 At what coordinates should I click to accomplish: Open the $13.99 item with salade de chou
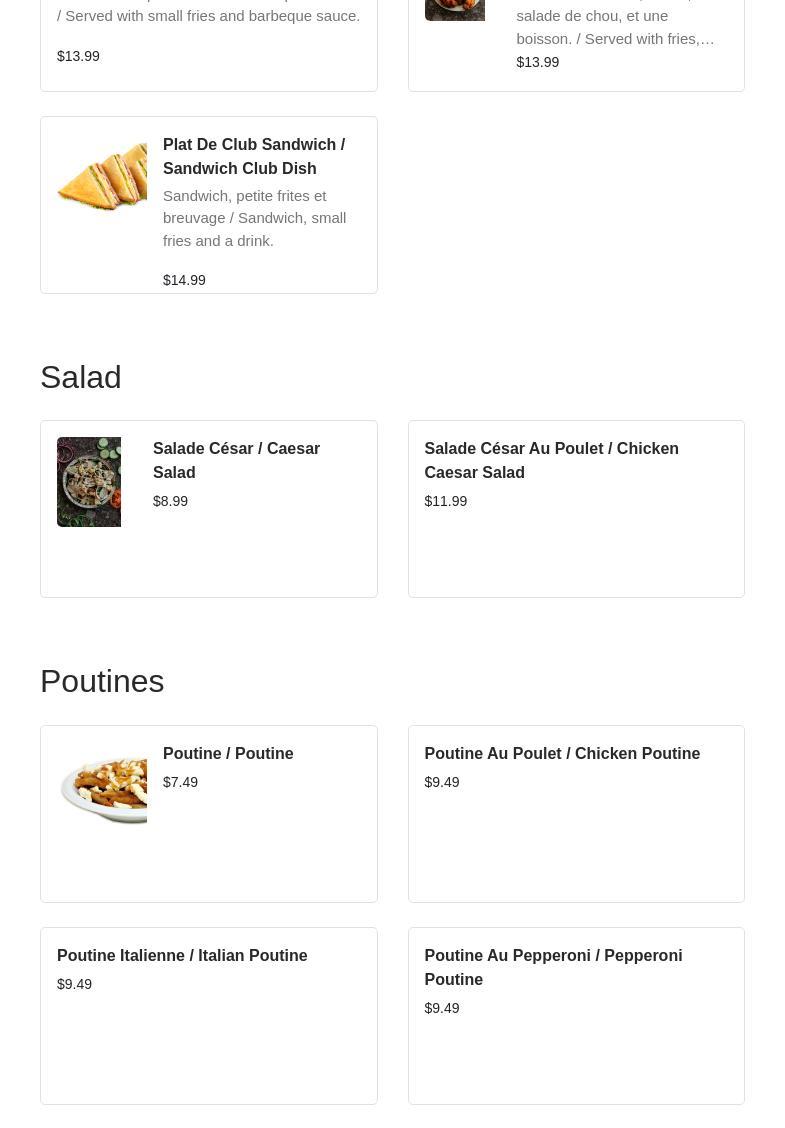coord(575,40)
